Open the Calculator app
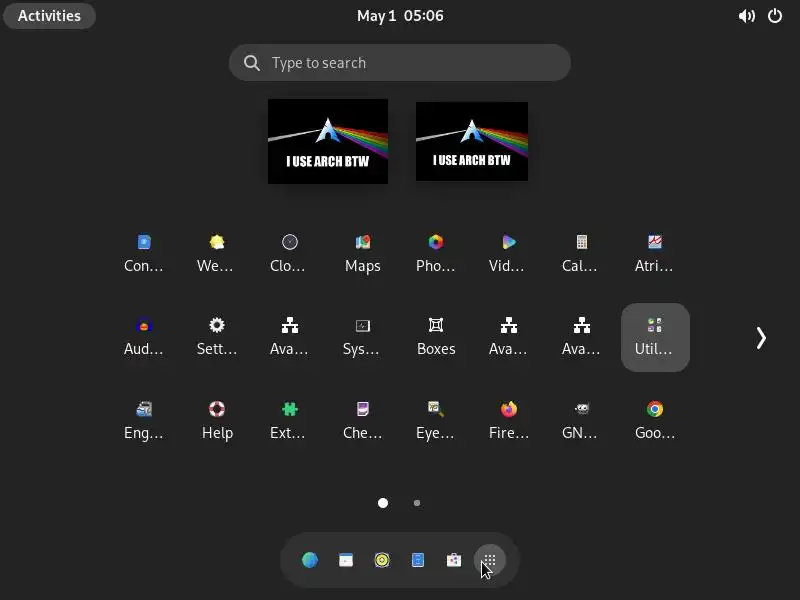Image resolution: width=800 pixels, height=600 pixels. click(x=581, y=253)
